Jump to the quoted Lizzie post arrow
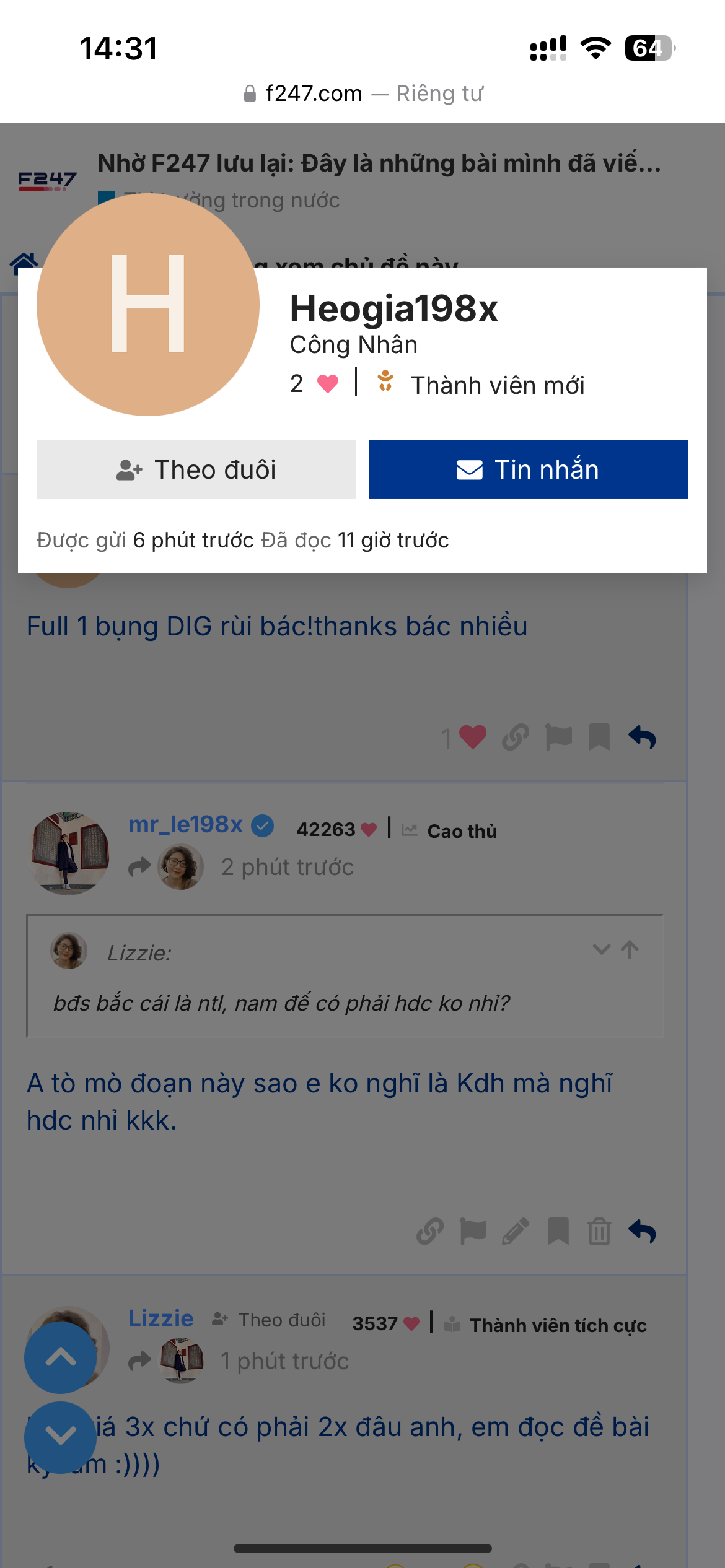 (630, 949)
